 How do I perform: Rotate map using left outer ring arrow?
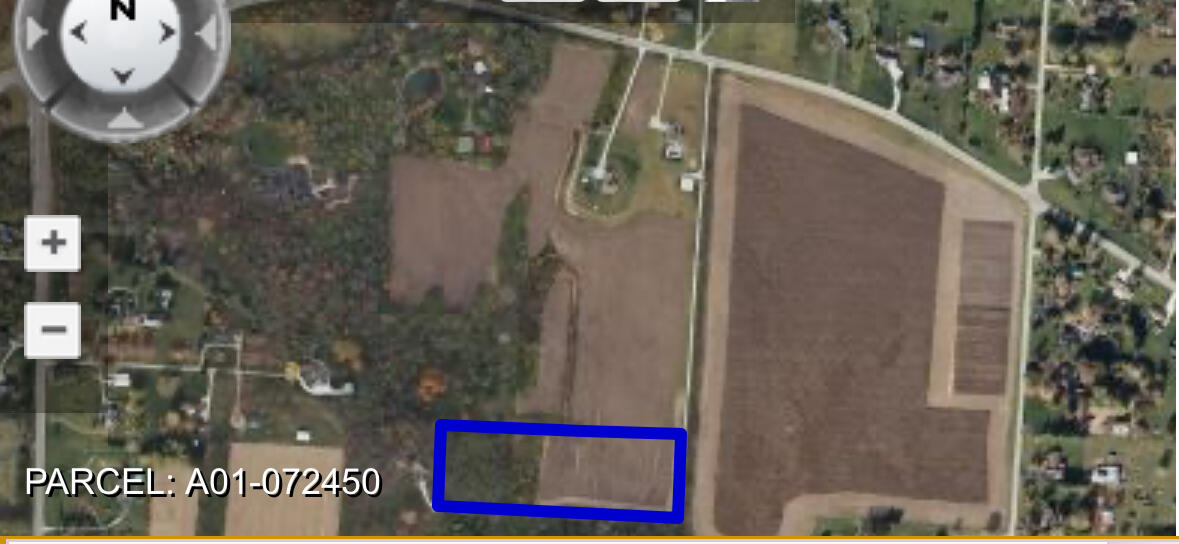36,34
